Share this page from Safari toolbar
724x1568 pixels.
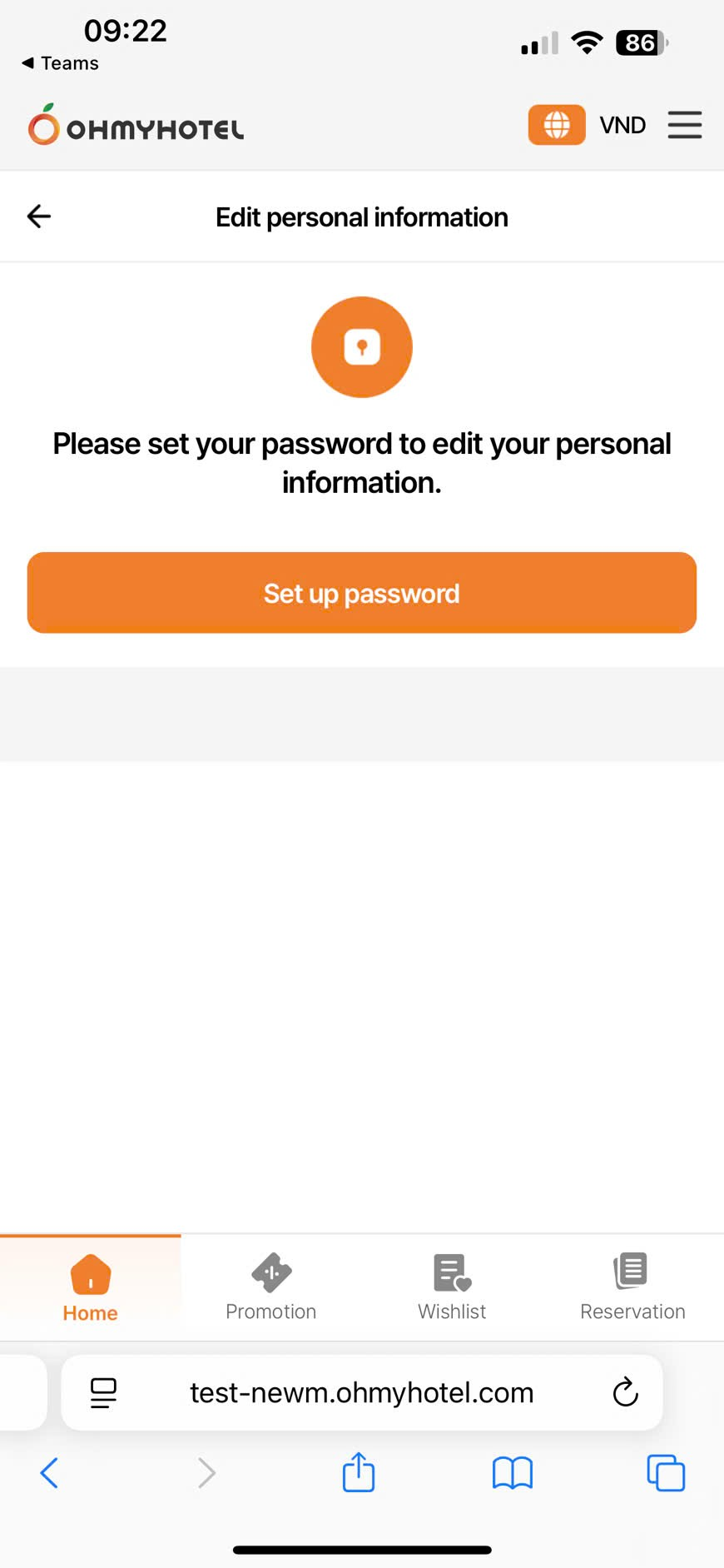point(359,1472)
